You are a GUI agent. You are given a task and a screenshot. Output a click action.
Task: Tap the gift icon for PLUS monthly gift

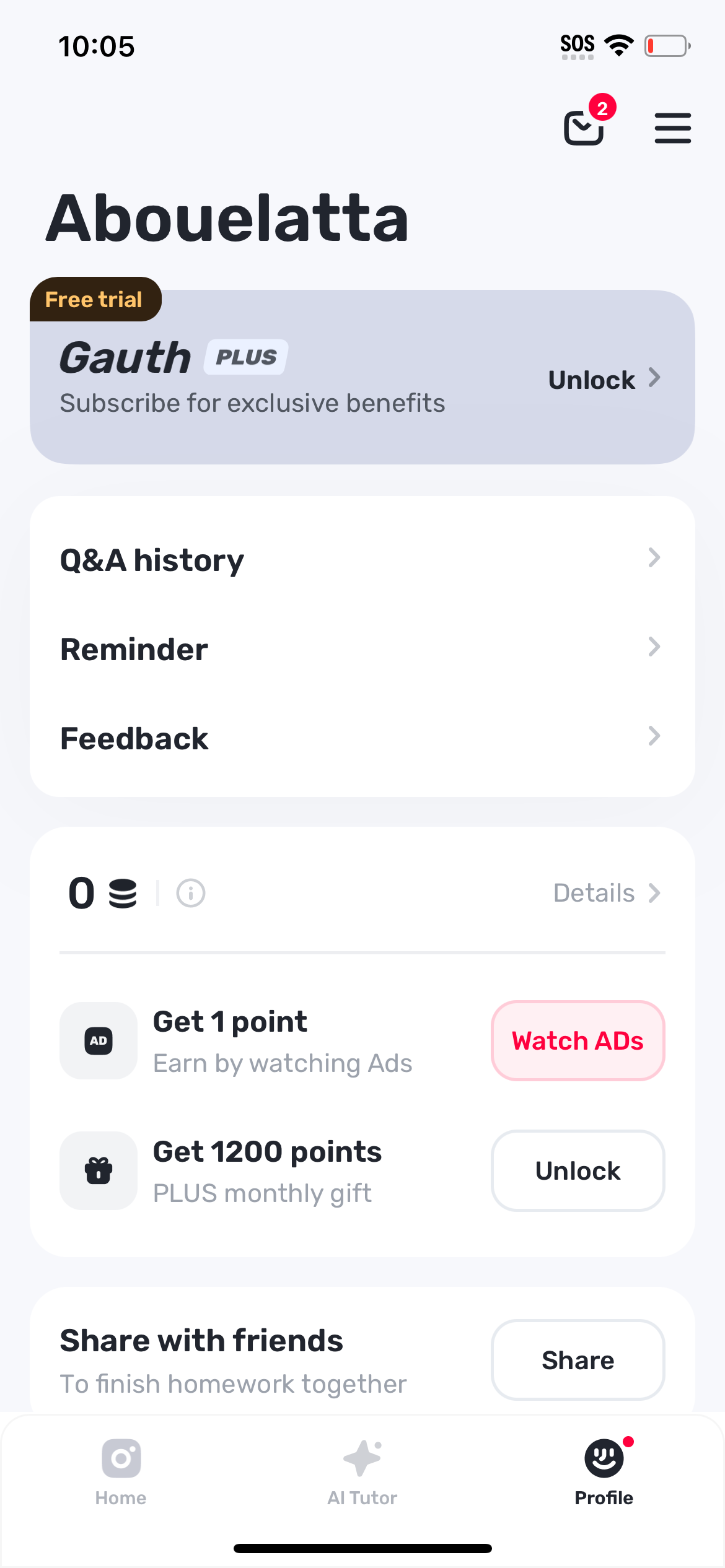coord(97,1170)
